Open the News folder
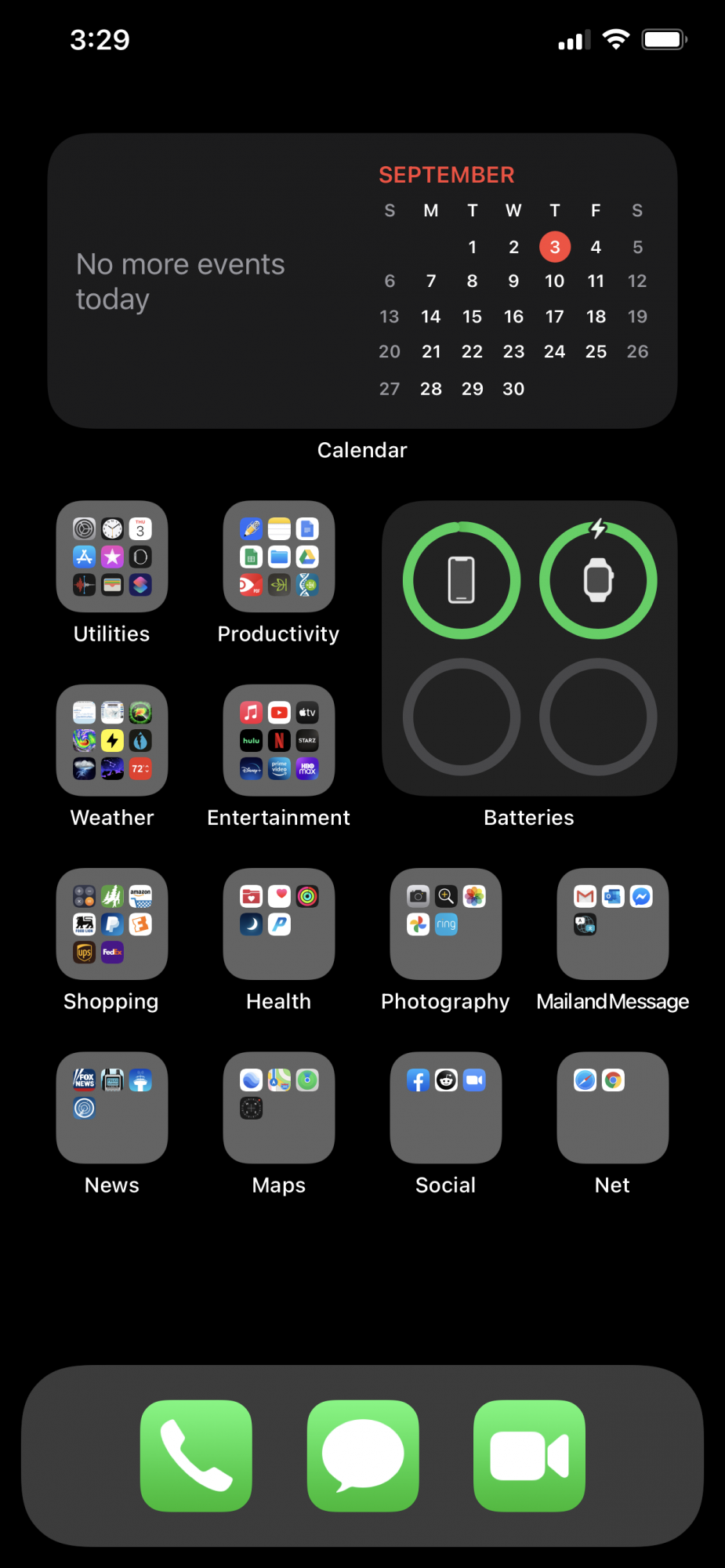 [112, 1108]
